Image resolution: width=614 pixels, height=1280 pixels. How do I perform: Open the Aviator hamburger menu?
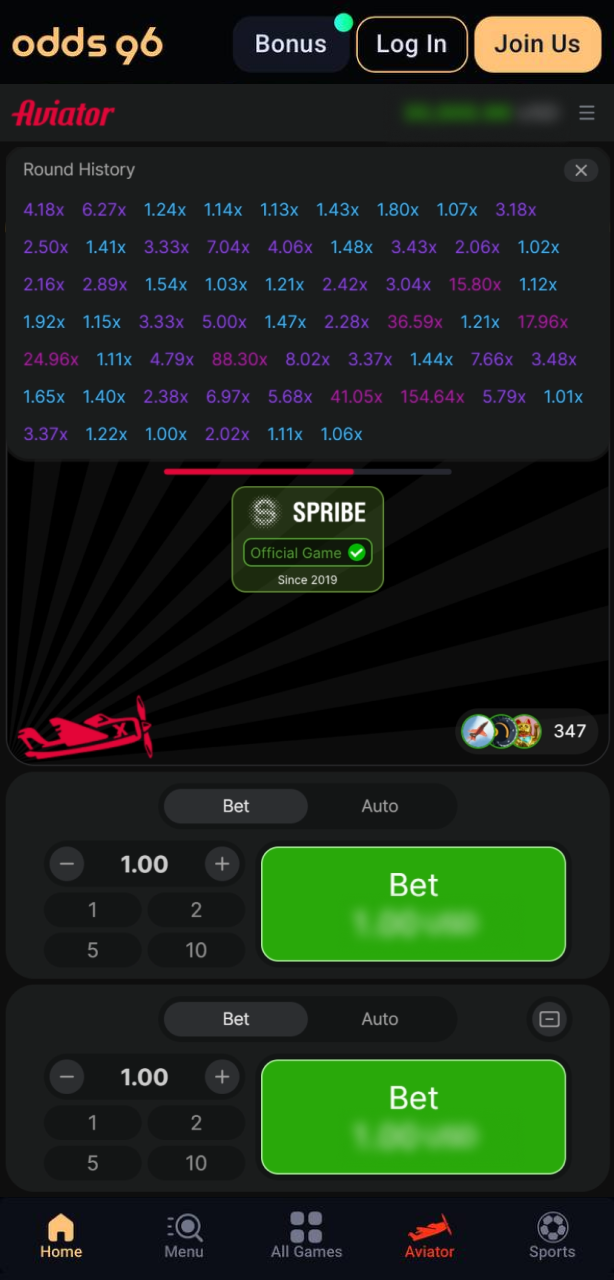click(x=587, y=113)
